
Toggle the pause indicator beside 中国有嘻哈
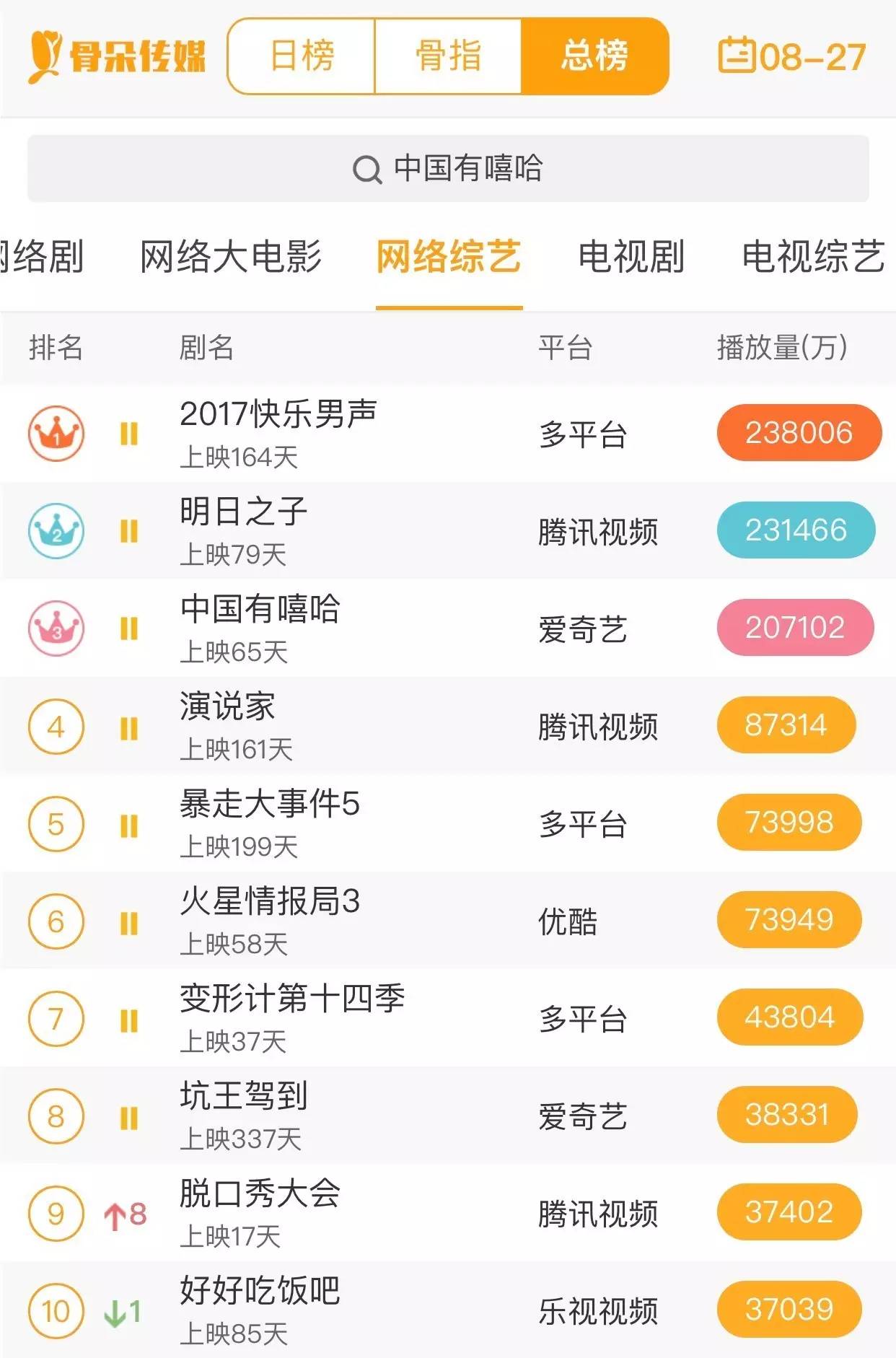coord(128,629)
